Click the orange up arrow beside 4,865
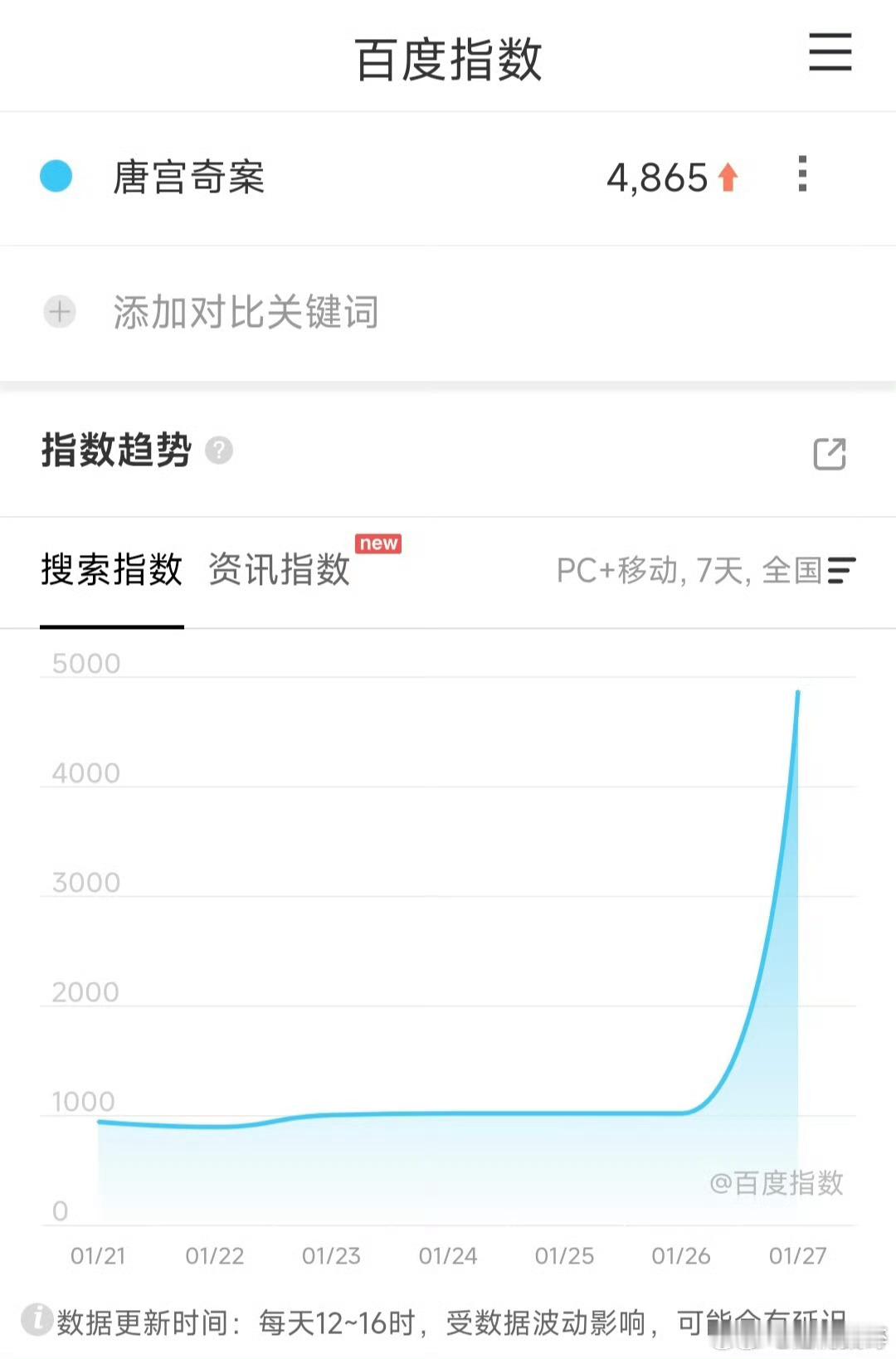The image size is (896, 1359). pos(728,176)
